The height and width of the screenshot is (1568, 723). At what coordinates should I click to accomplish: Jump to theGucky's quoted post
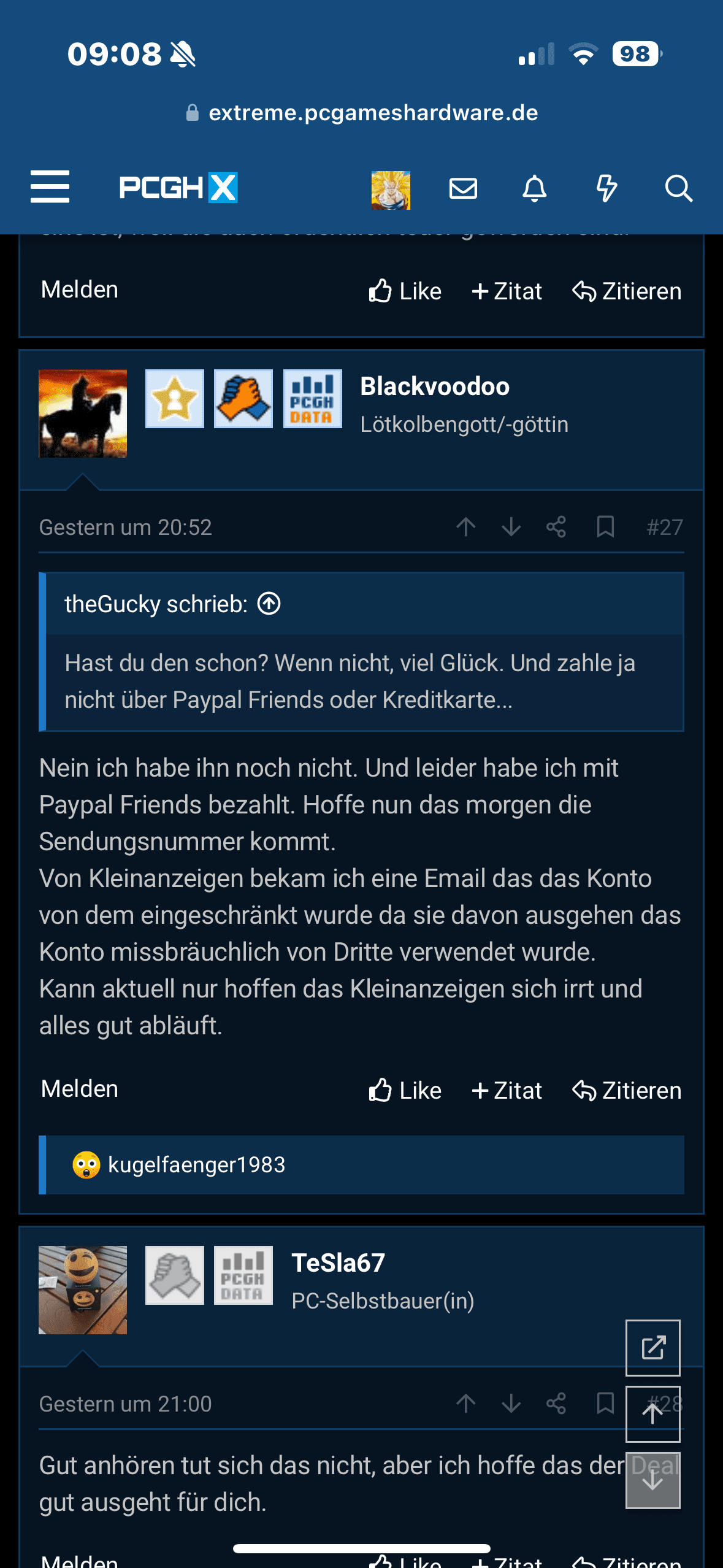point(269,604)
